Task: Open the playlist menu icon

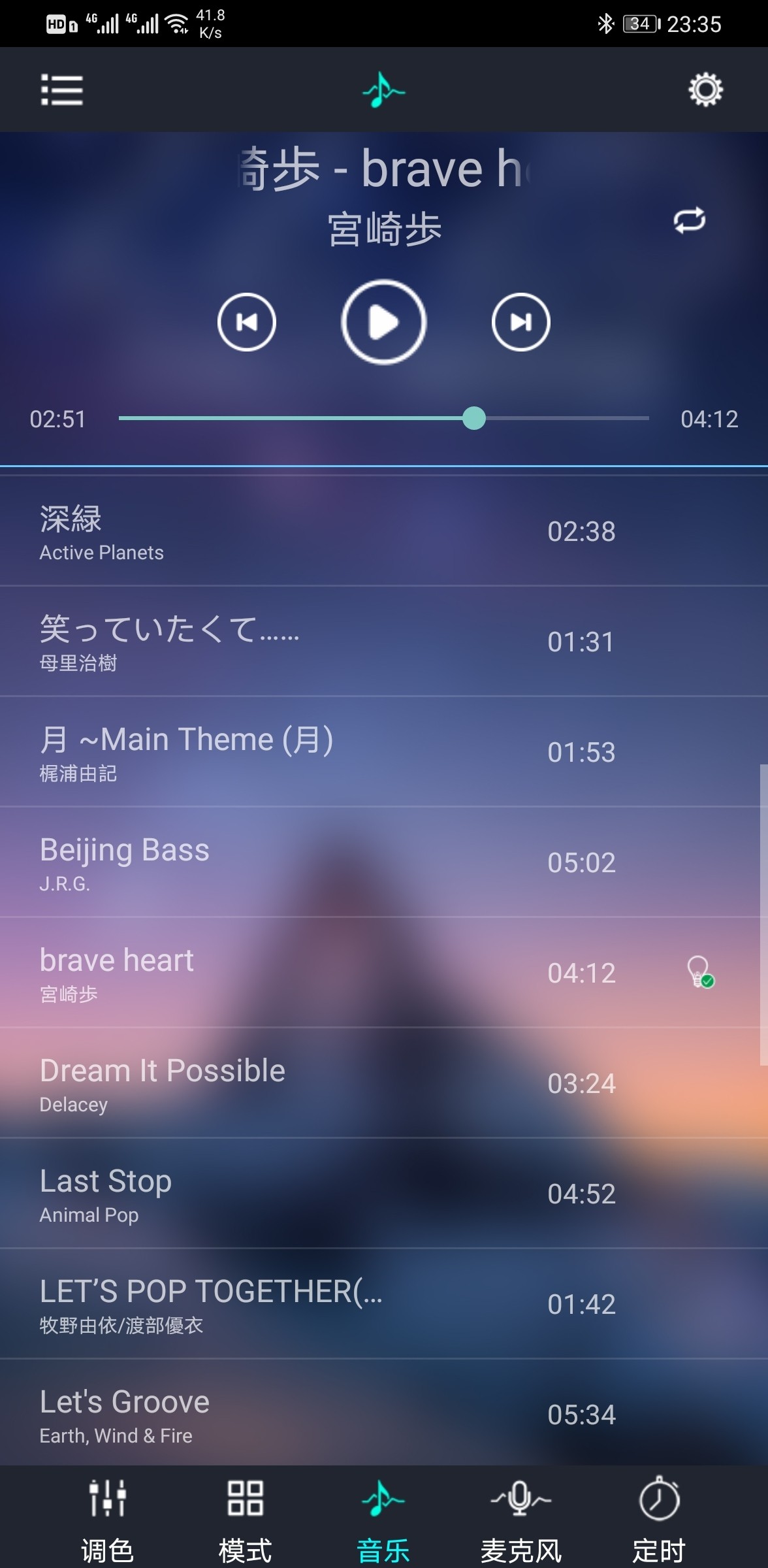Action: (x=62, y=90)
